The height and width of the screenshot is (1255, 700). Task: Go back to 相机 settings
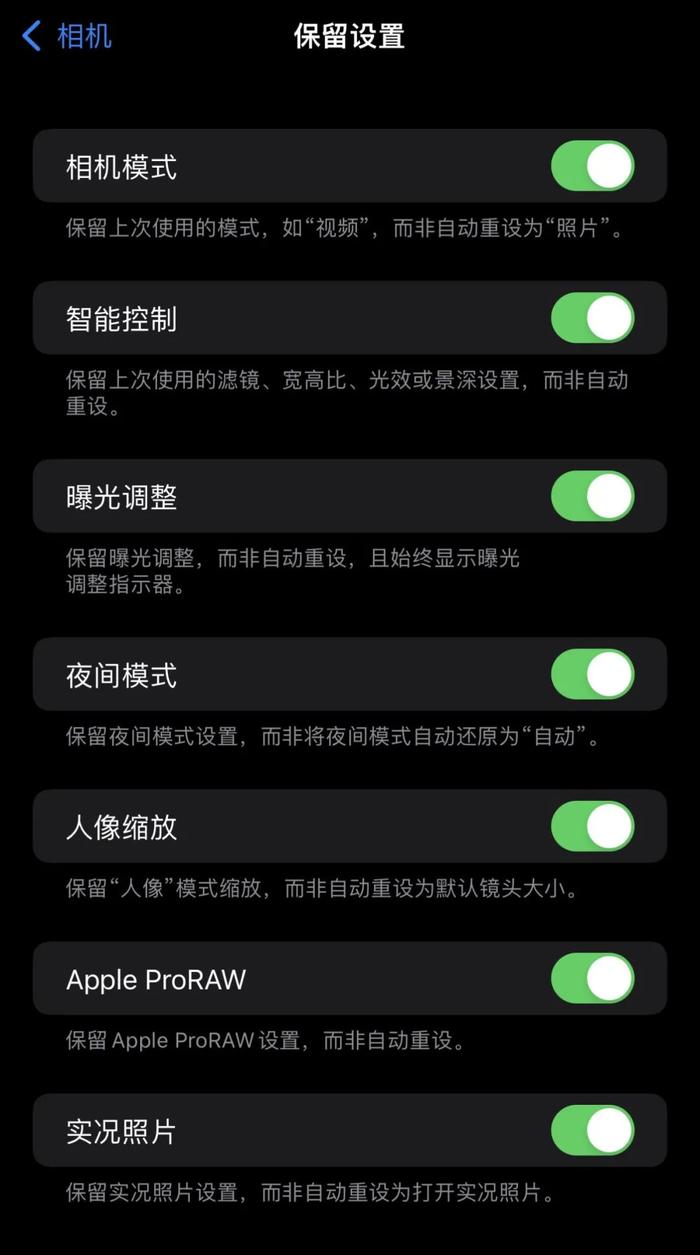66,37
